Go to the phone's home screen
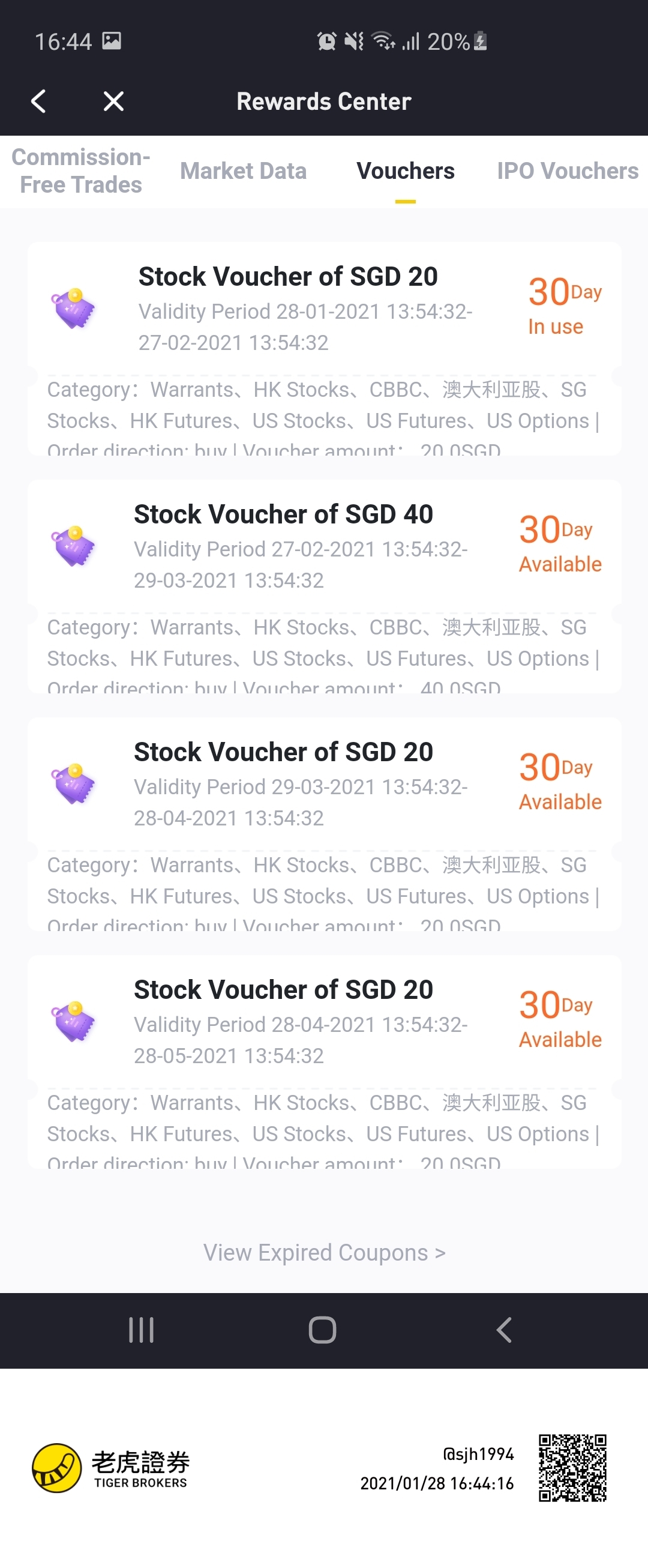The image size is (648, 1568). (x=322, y=1330)
